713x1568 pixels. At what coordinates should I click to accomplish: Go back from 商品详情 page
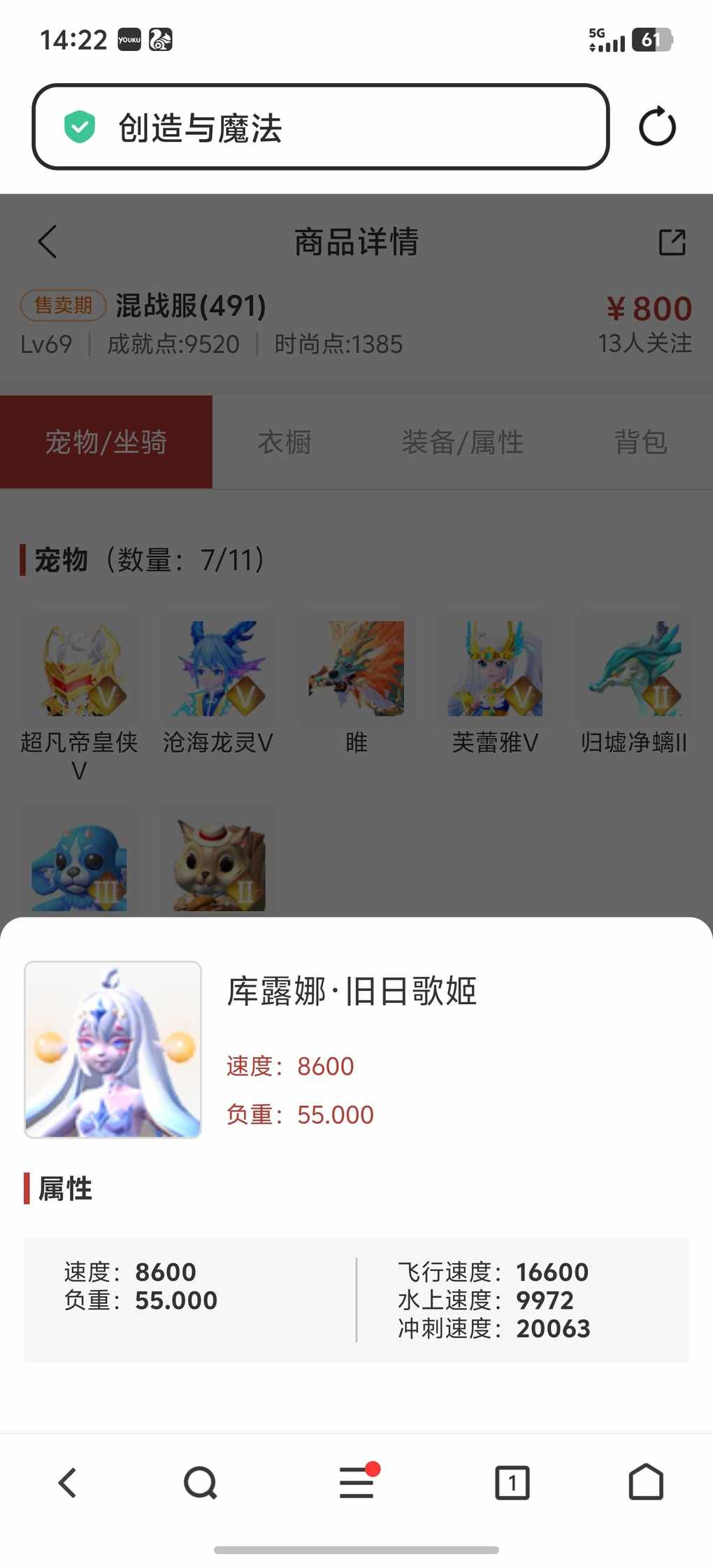coord(48,242)
